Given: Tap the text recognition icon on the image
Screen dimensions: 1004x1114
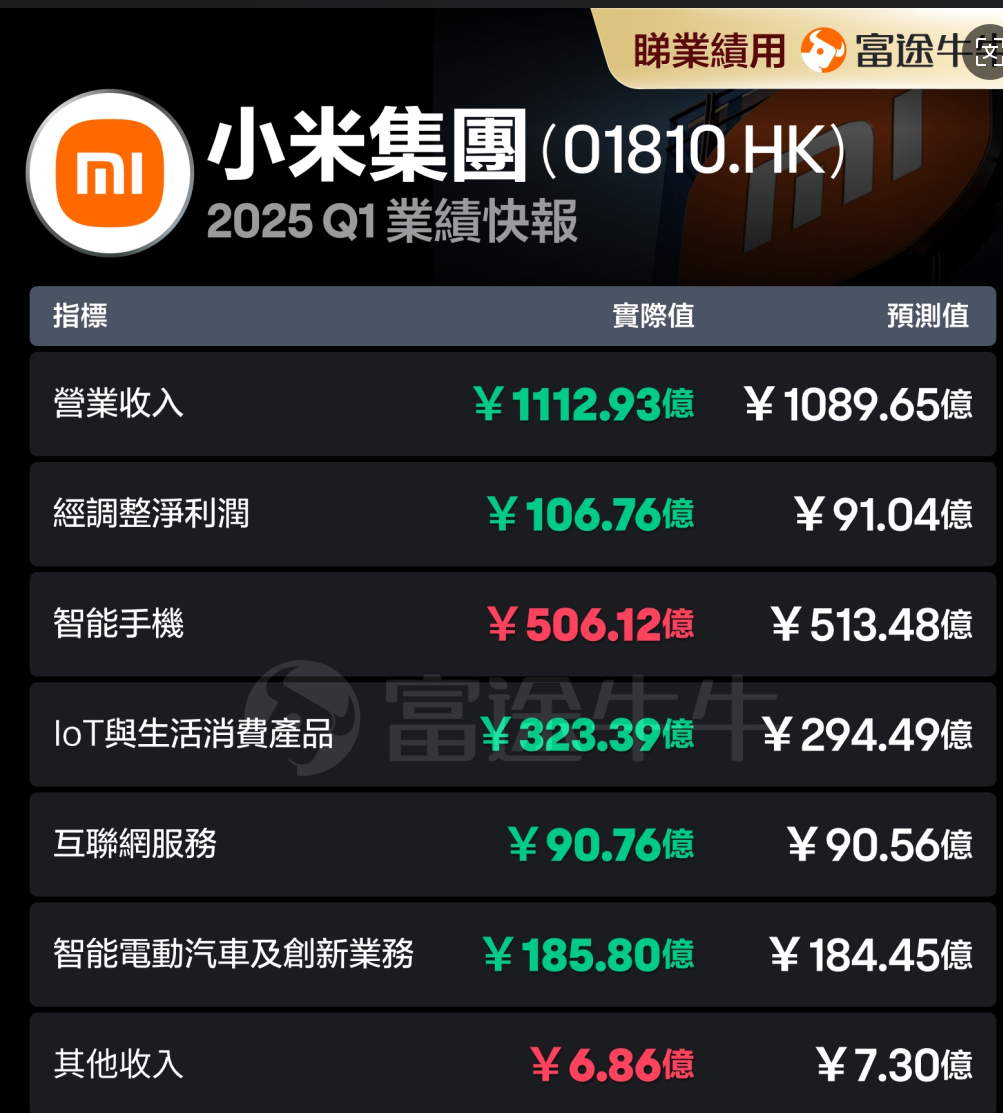Looking at the screenshot, I should (x=988, y=51).
